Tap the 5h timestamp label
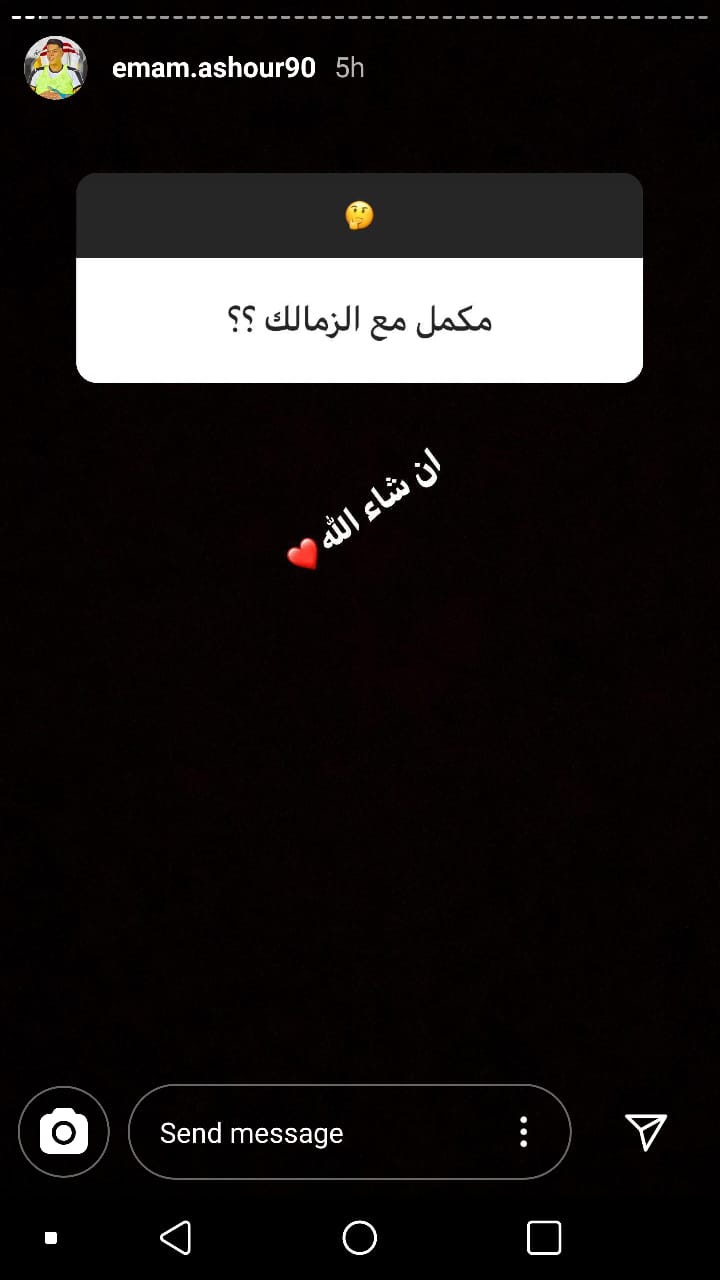Viewport: 720px width, 1280px height. tap(349, 68)
